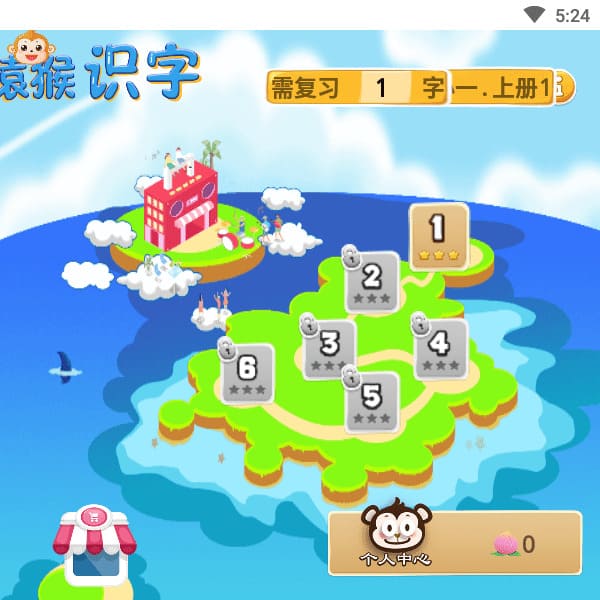Start level 1 on the island
Viewport: 600px width, 600px height.
coord(438,236)
